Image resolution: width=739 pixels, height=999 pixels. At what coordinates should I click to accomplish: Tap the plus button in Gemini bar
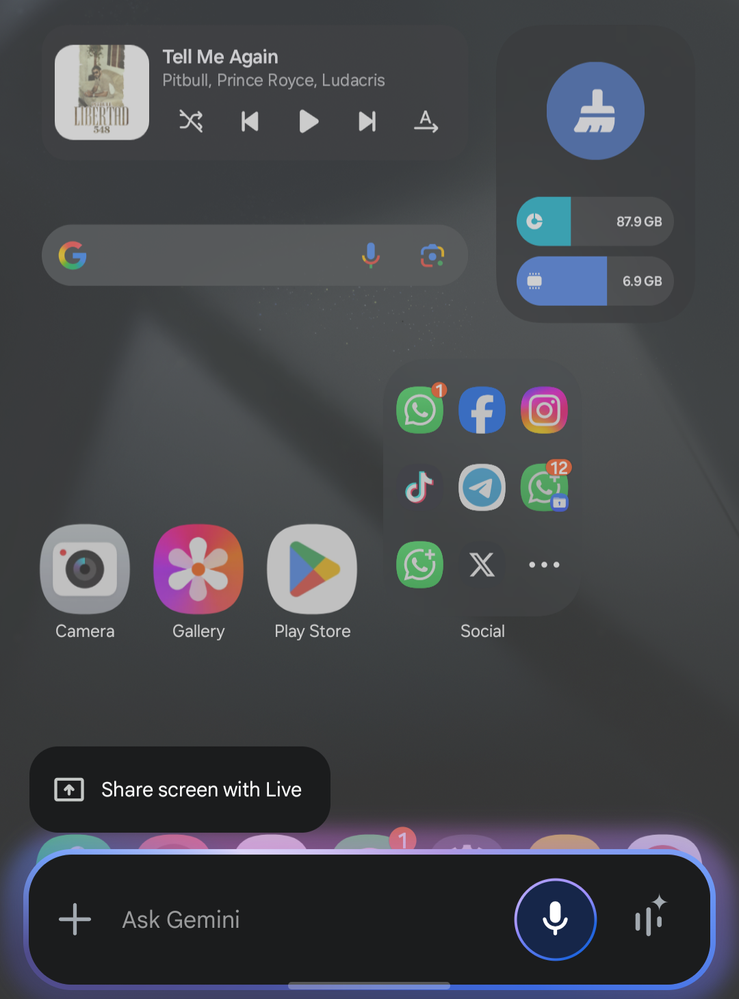tap(75, 919)
